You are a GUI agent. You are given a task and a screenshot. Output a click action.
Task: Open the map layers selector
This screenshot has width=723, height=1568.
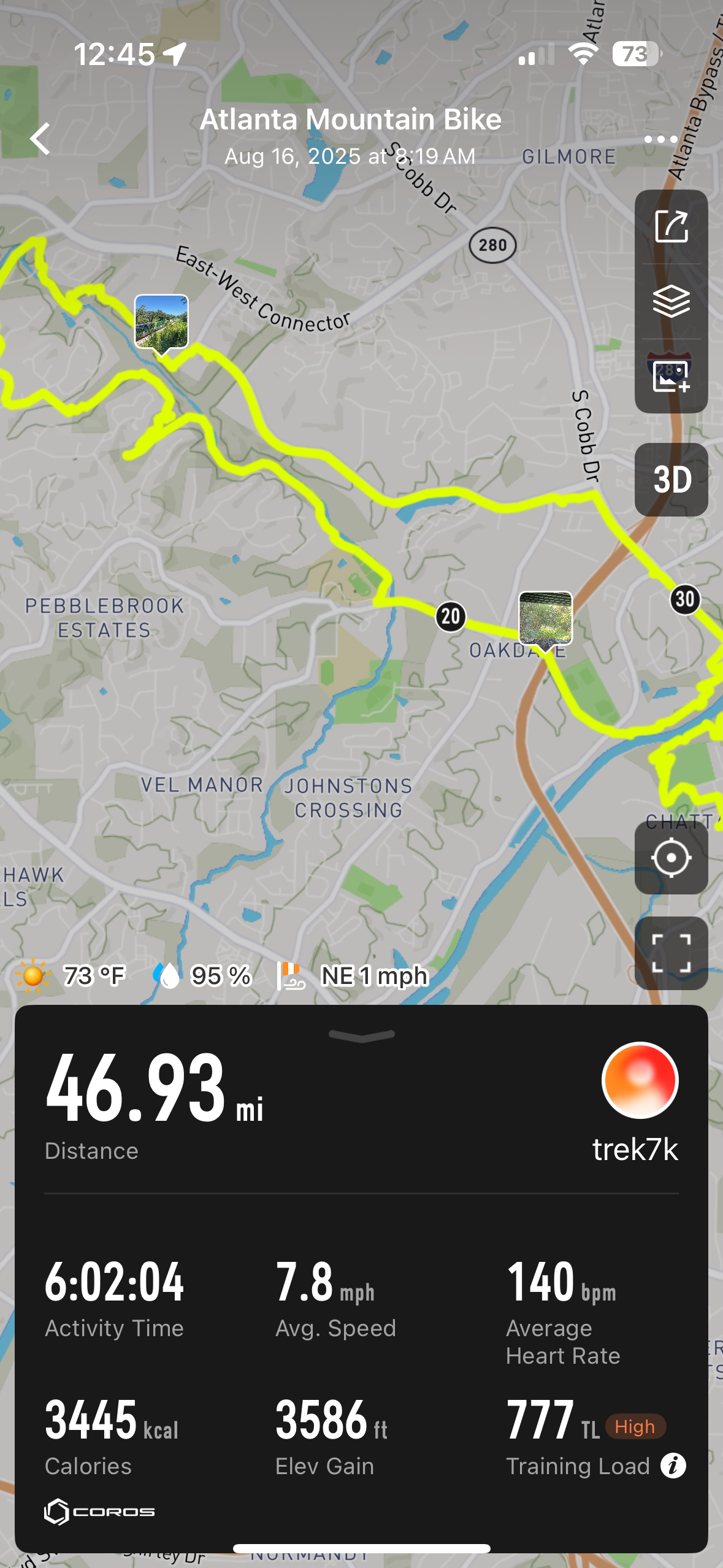(x=671, y=301)
